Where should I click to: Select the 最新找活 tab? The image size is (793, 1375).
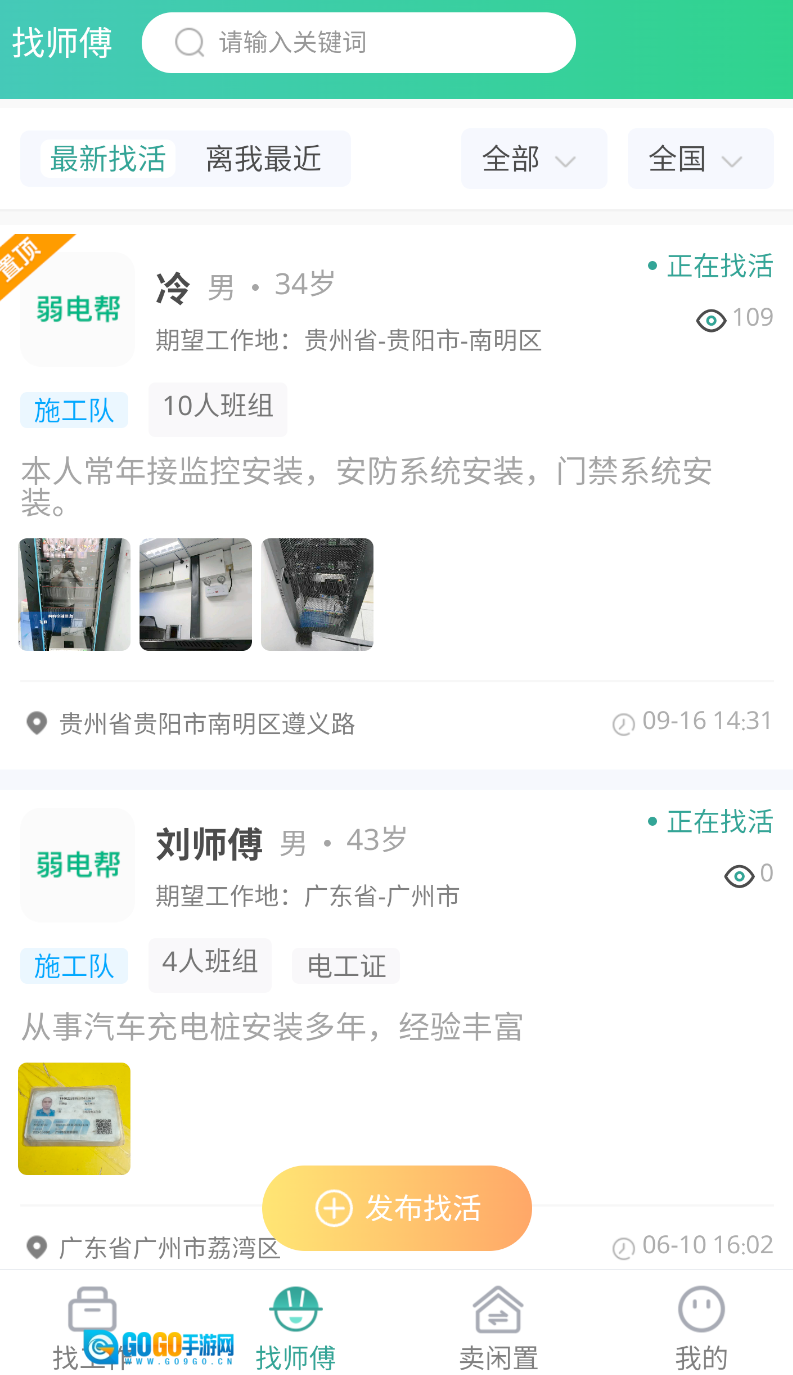(108, 159)
